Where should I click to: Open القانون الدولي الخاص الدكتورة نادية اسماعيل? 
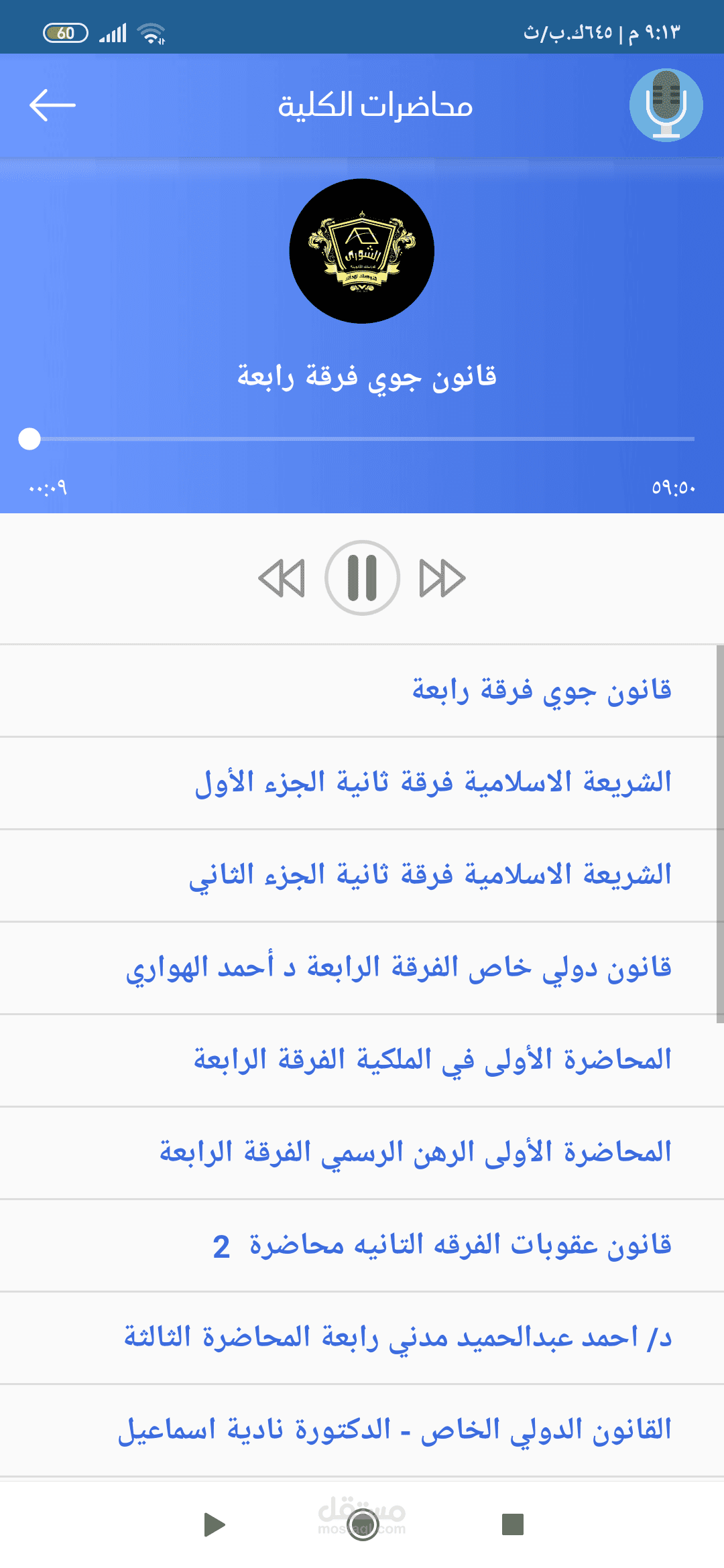362,1431
